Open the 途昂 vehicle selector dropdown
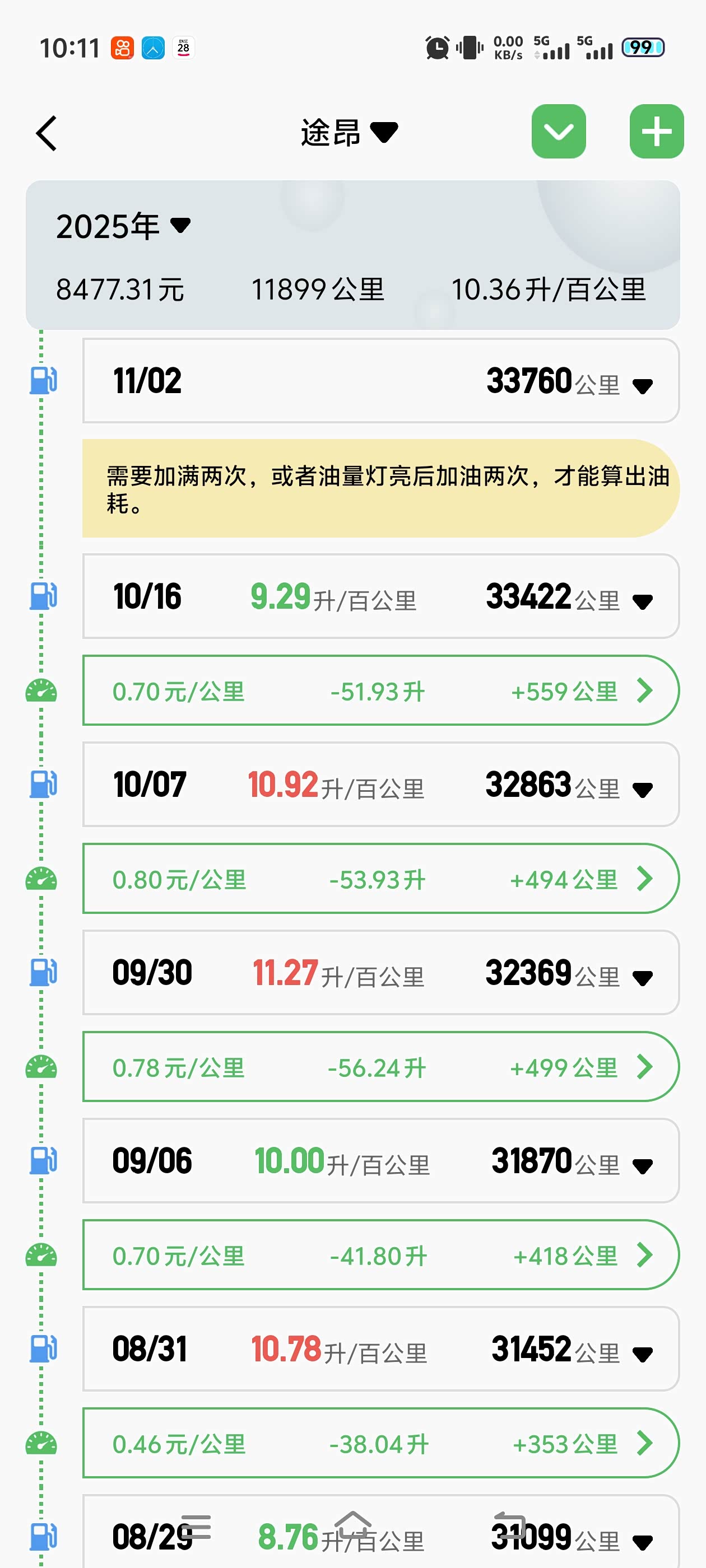 (x=349, y=133)
